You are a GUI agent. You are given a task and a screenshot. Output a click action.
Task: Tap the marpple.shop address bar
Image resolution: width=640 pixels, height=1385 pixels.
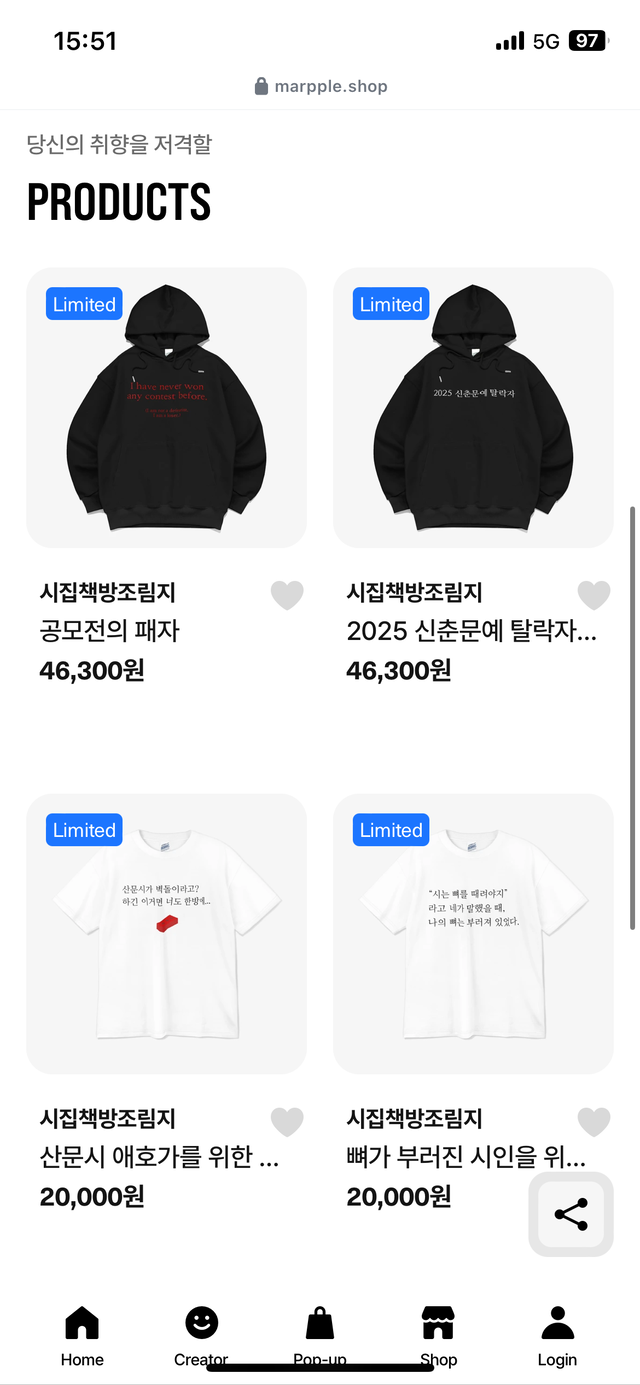[x=320, y=86]
